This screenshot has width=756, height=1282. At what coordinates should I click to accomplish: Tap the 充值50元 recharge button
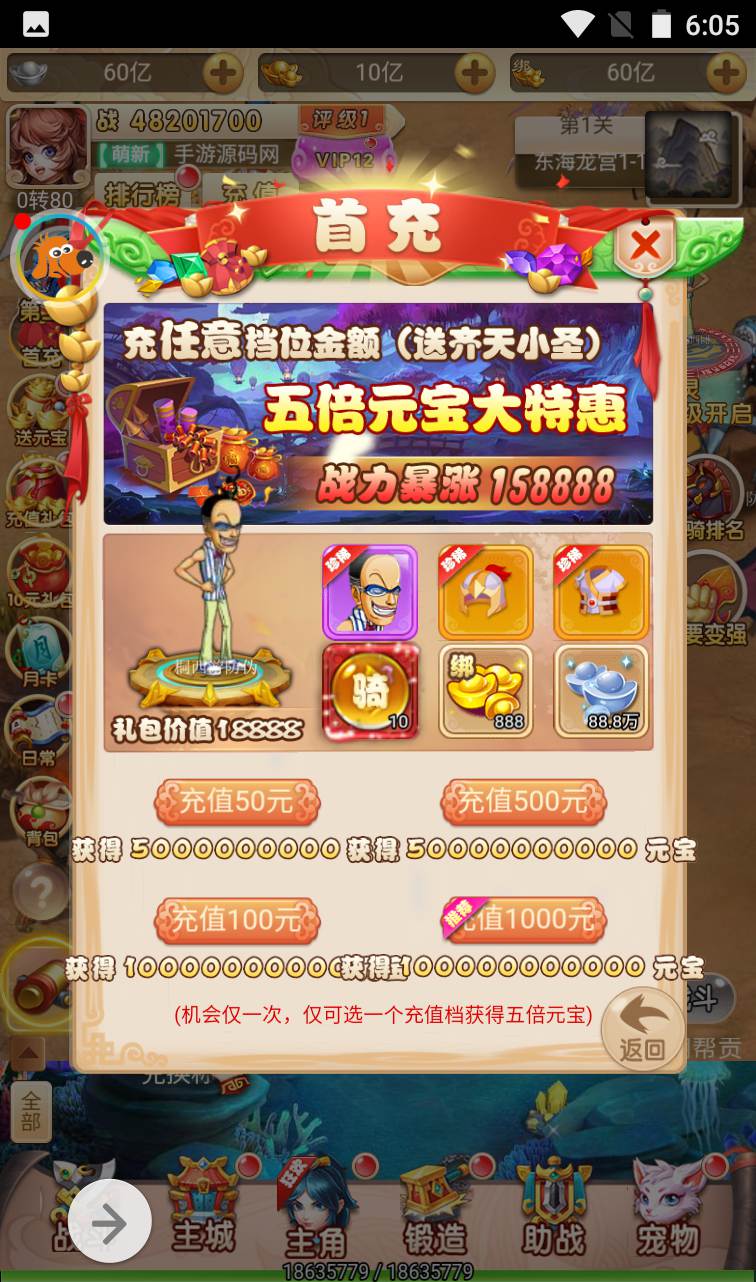(237, 802)
